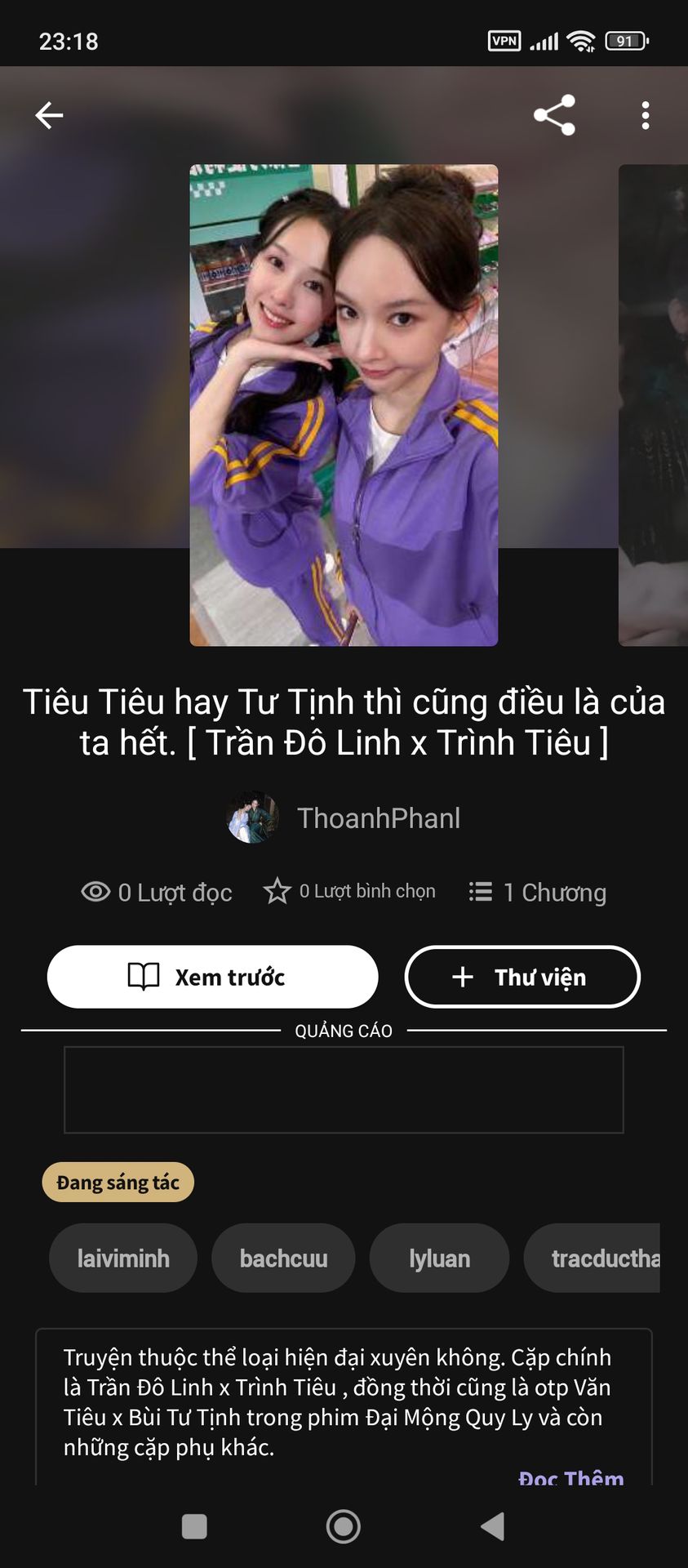
Task: Add story to Thư viện
Action: 522,977
